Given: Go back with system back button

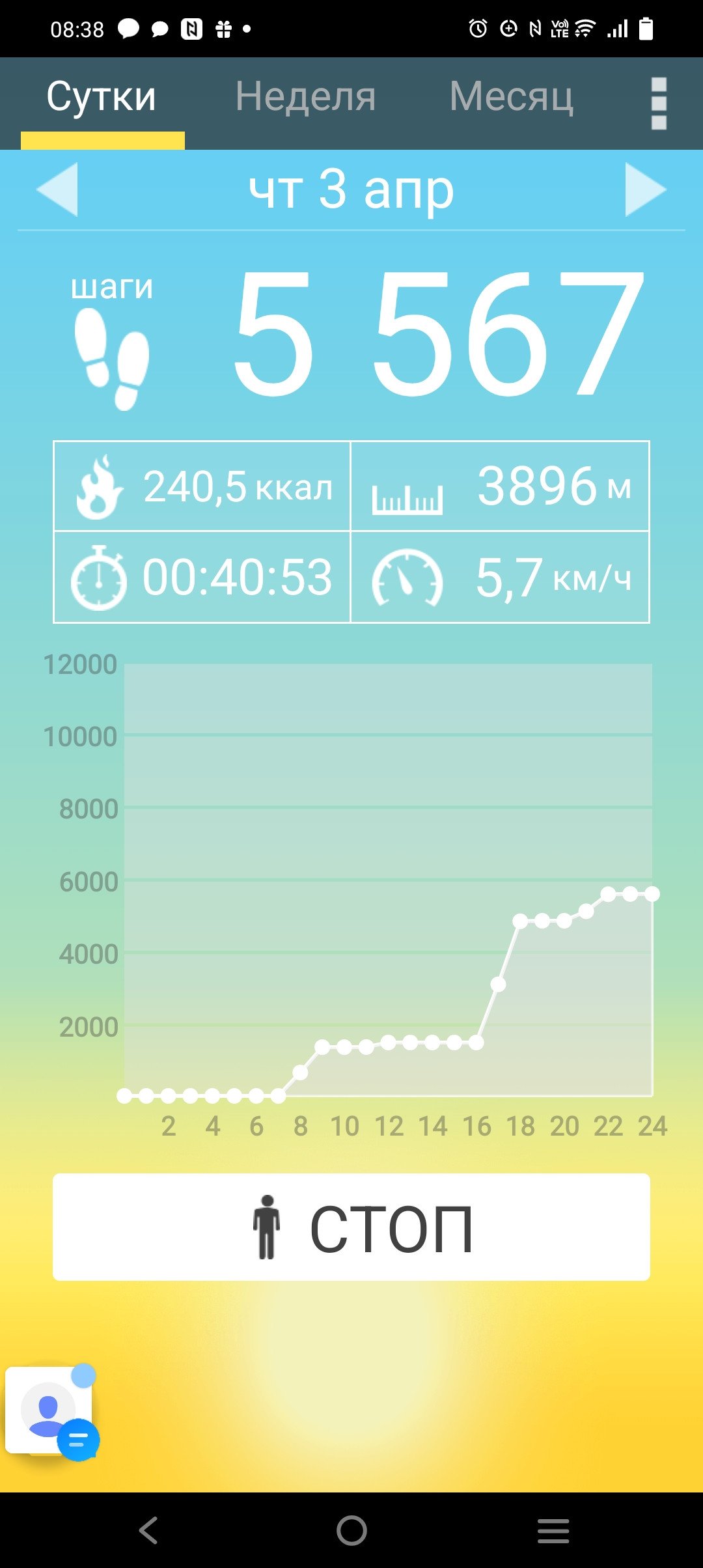Looking at the screenshot, I should [x=148, y=1530].
